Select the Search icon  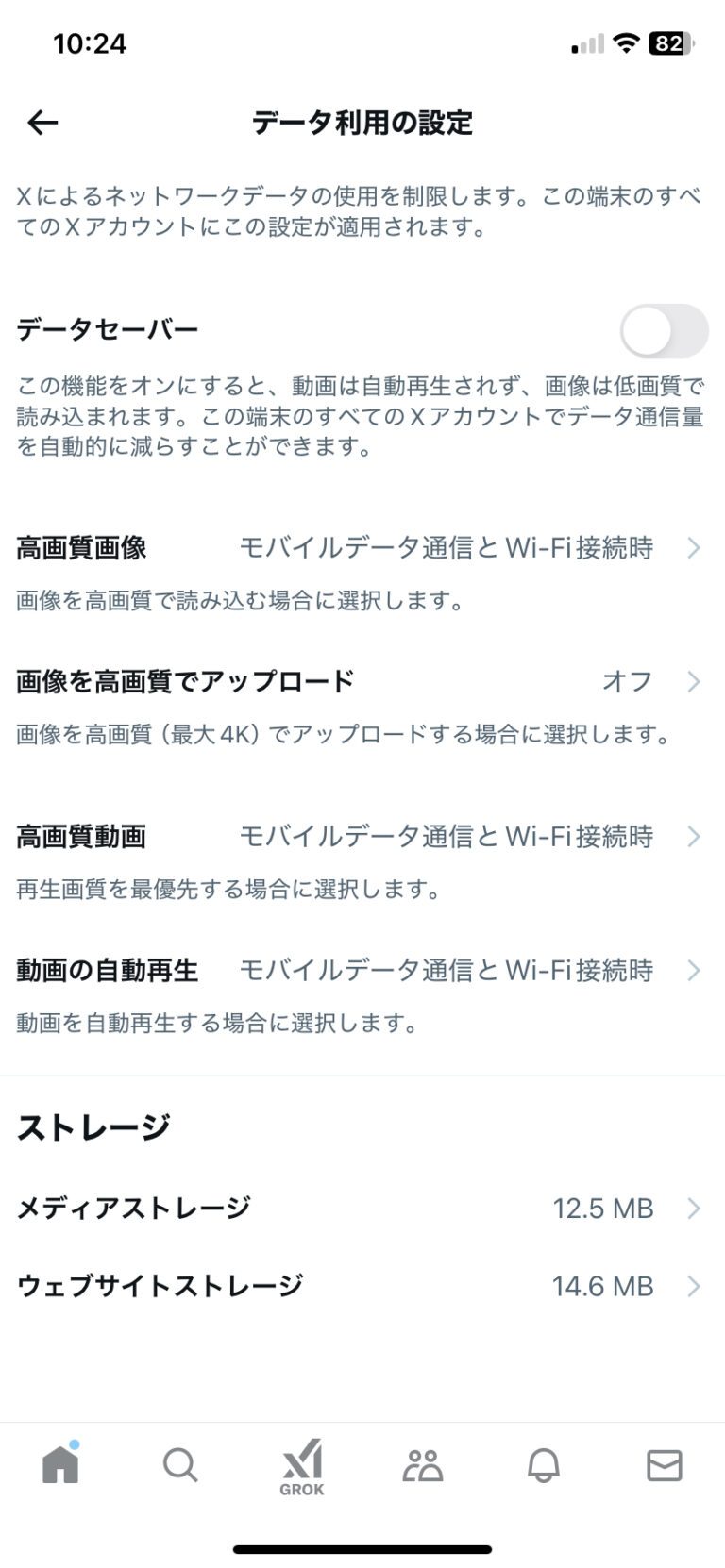180,1466
